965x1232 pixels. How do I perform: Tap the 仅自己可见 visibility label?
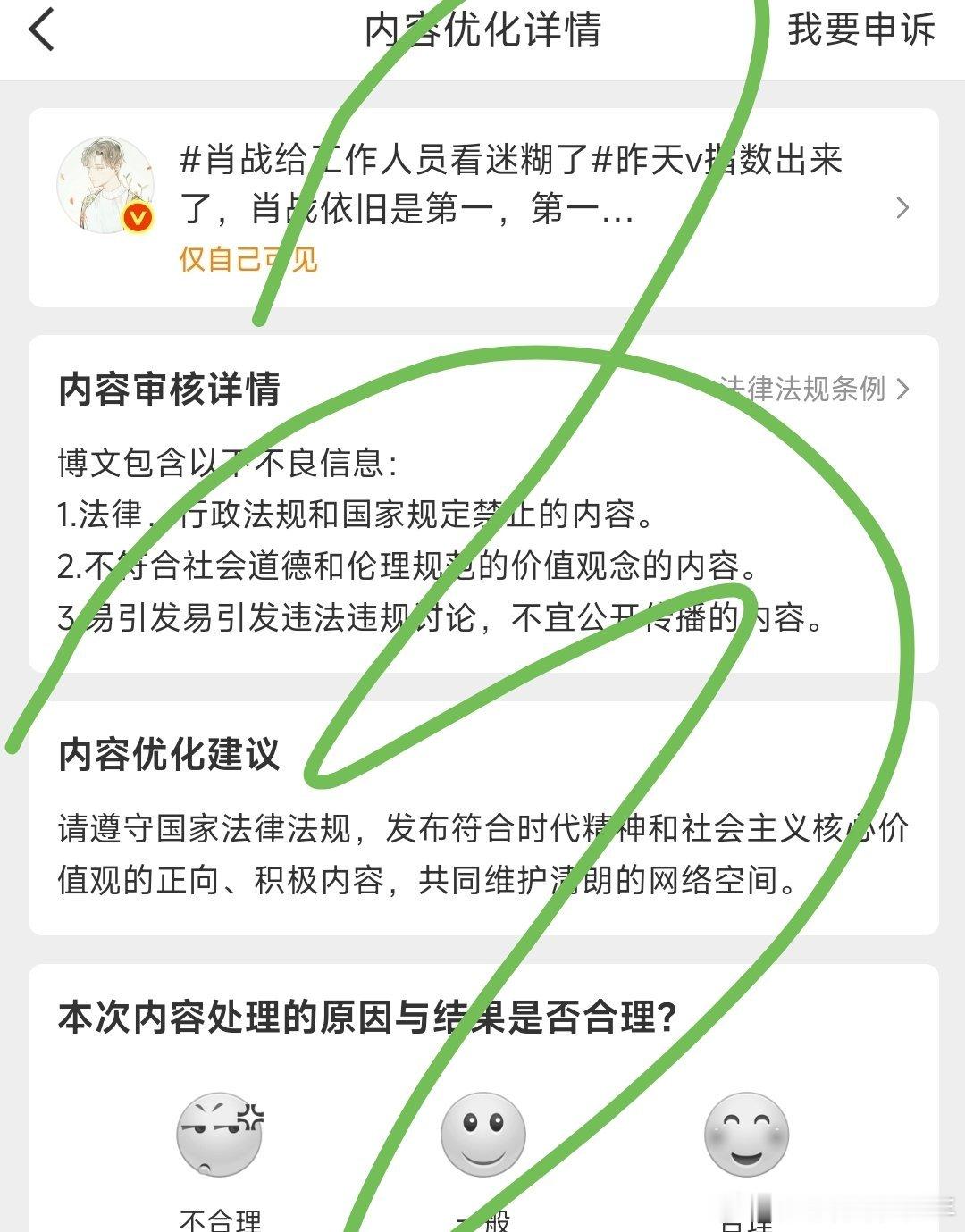click(247, 261)
